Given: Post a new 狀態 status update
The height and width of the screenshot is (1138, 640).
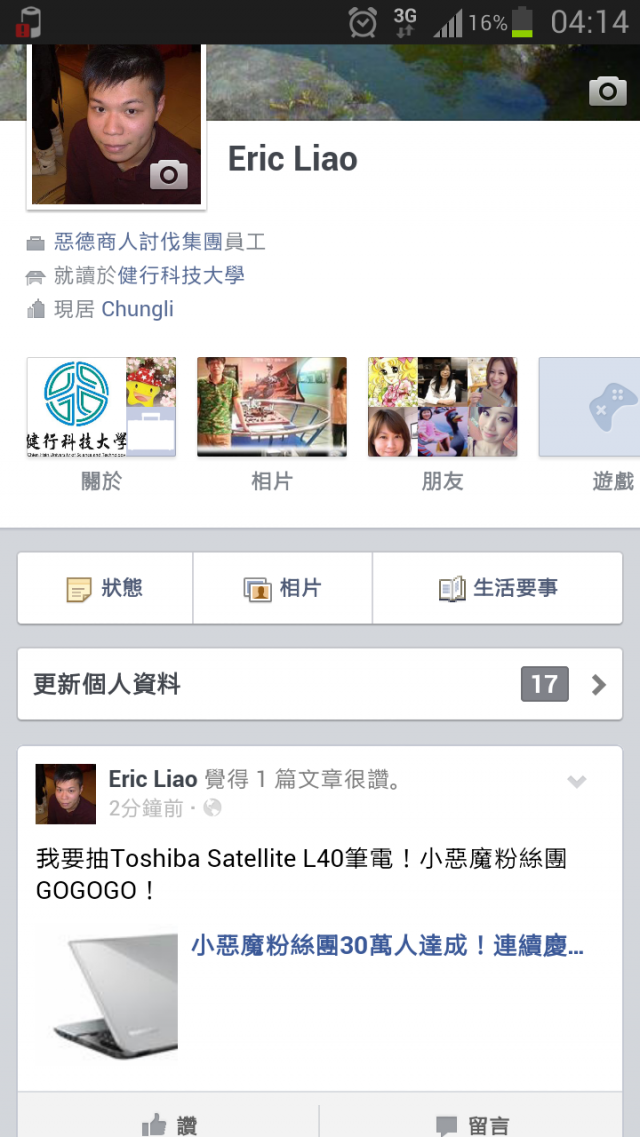Looking at the screenshot, I should pos(105,588).
